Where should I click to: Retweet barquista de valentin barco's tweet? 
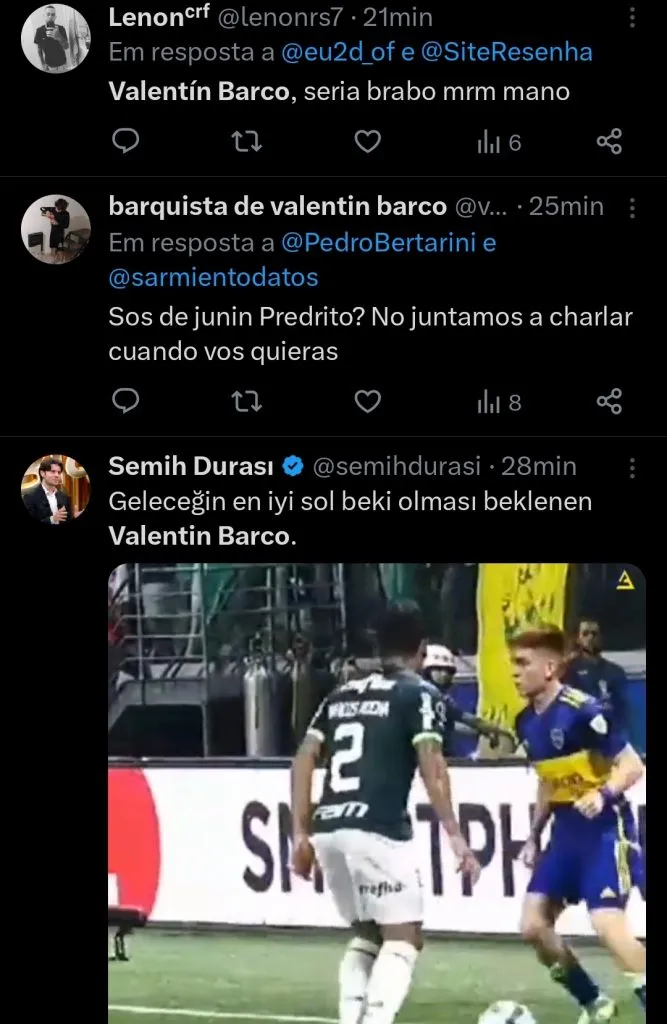(x=246, y=401)
